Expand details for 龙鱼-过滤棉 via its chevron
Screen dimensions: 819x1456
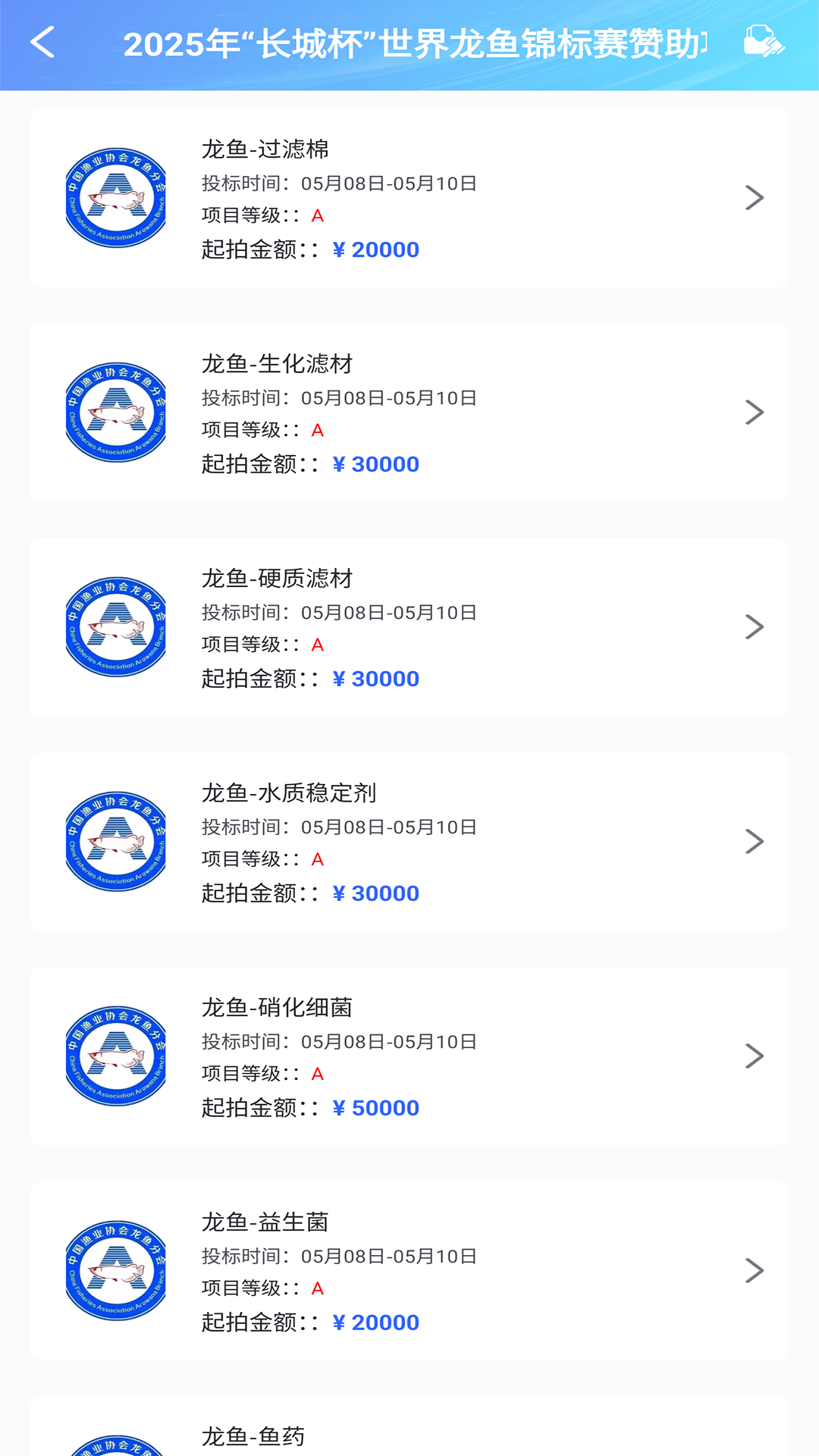[753, 196]
